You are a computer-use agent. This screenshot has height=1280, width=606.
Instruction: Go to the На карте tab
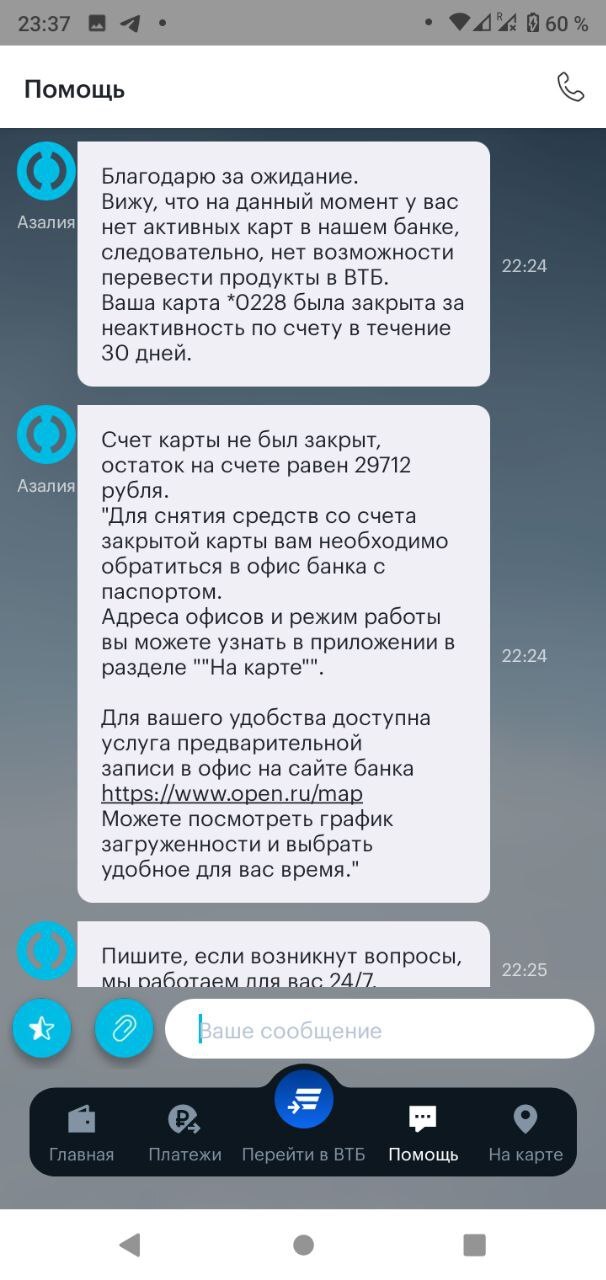tap(525, 1133)
